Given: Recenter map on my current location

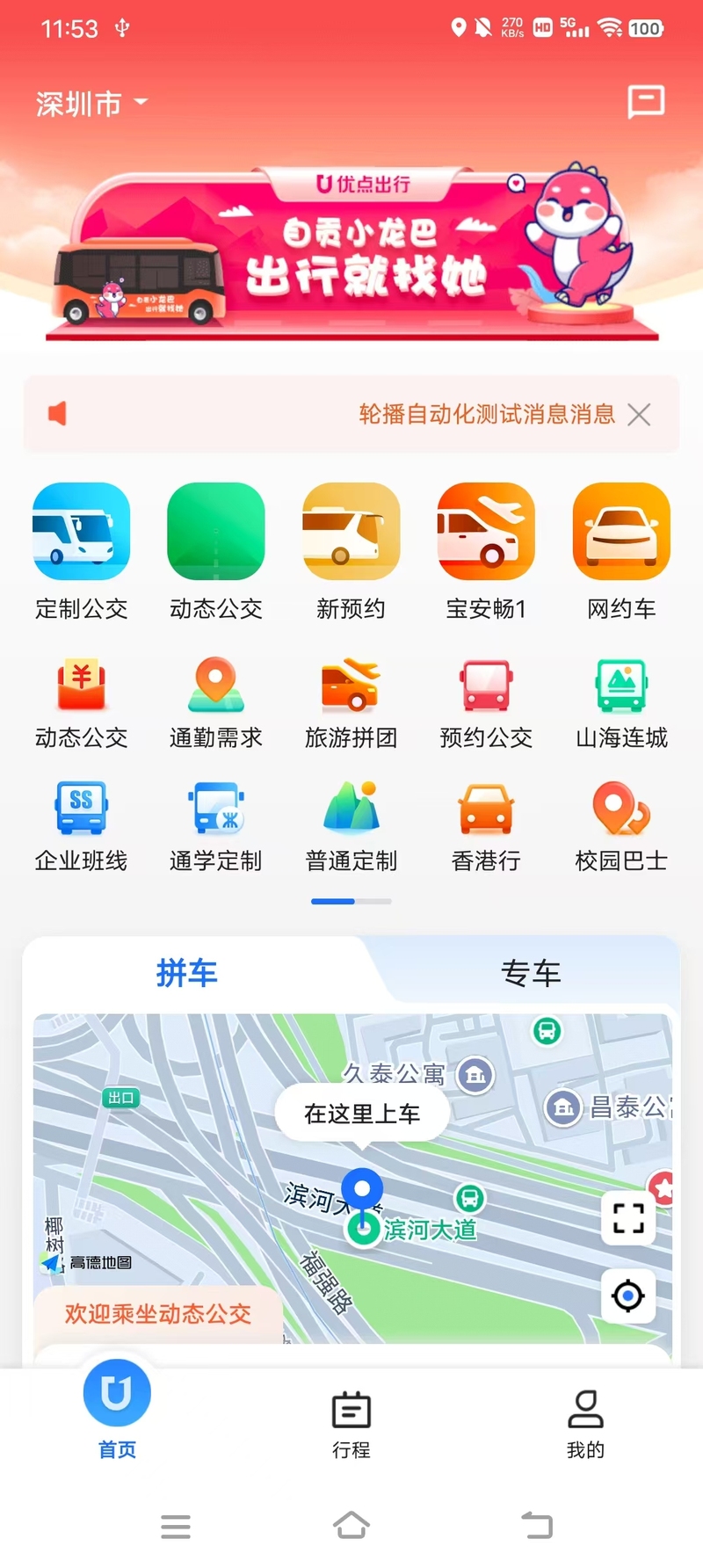Looking at the screenshot, I should pyautogui.click(x=628, y=1296).
